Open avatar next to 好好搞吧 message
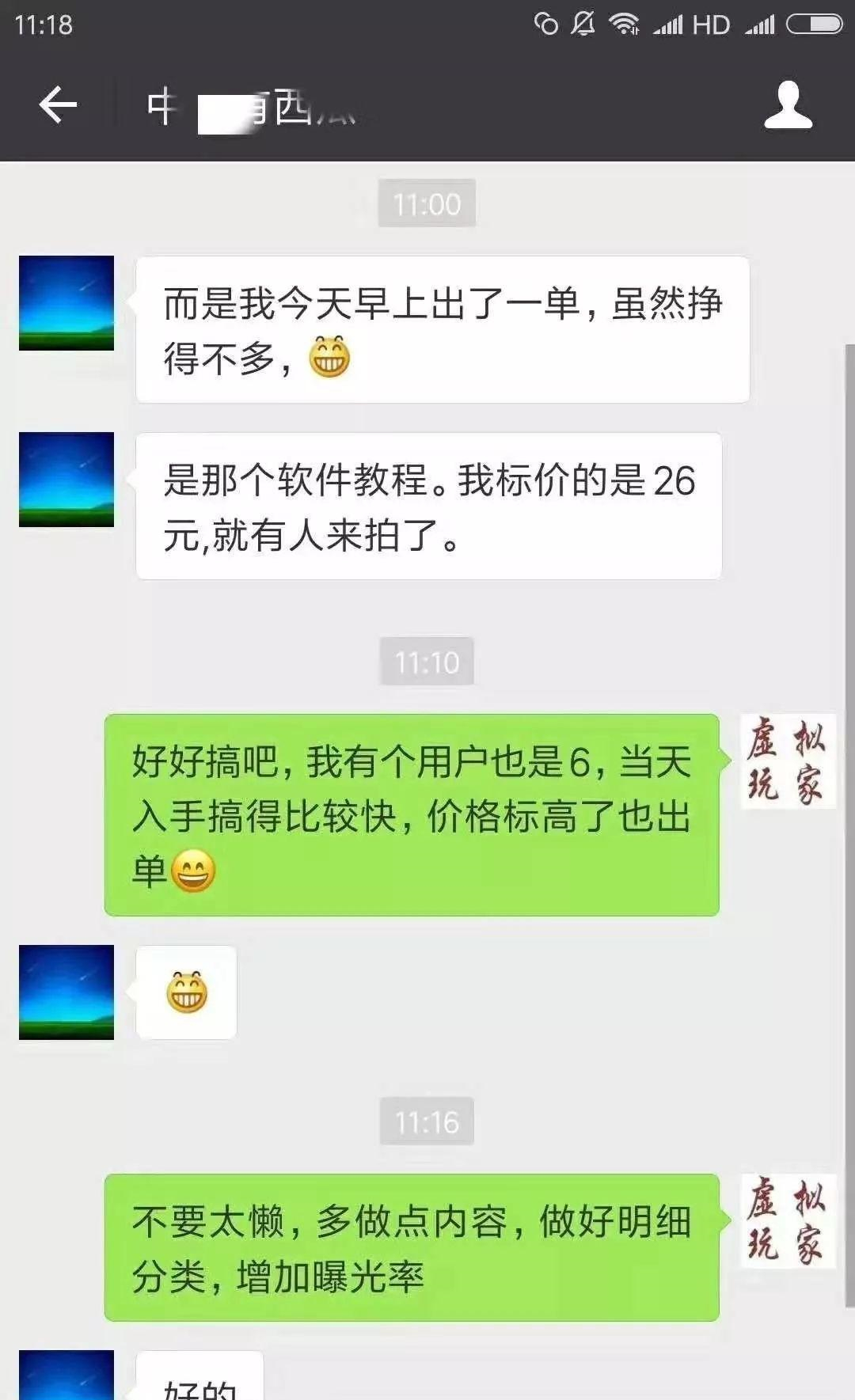855x1400 pixels. (x=787, y=761)
